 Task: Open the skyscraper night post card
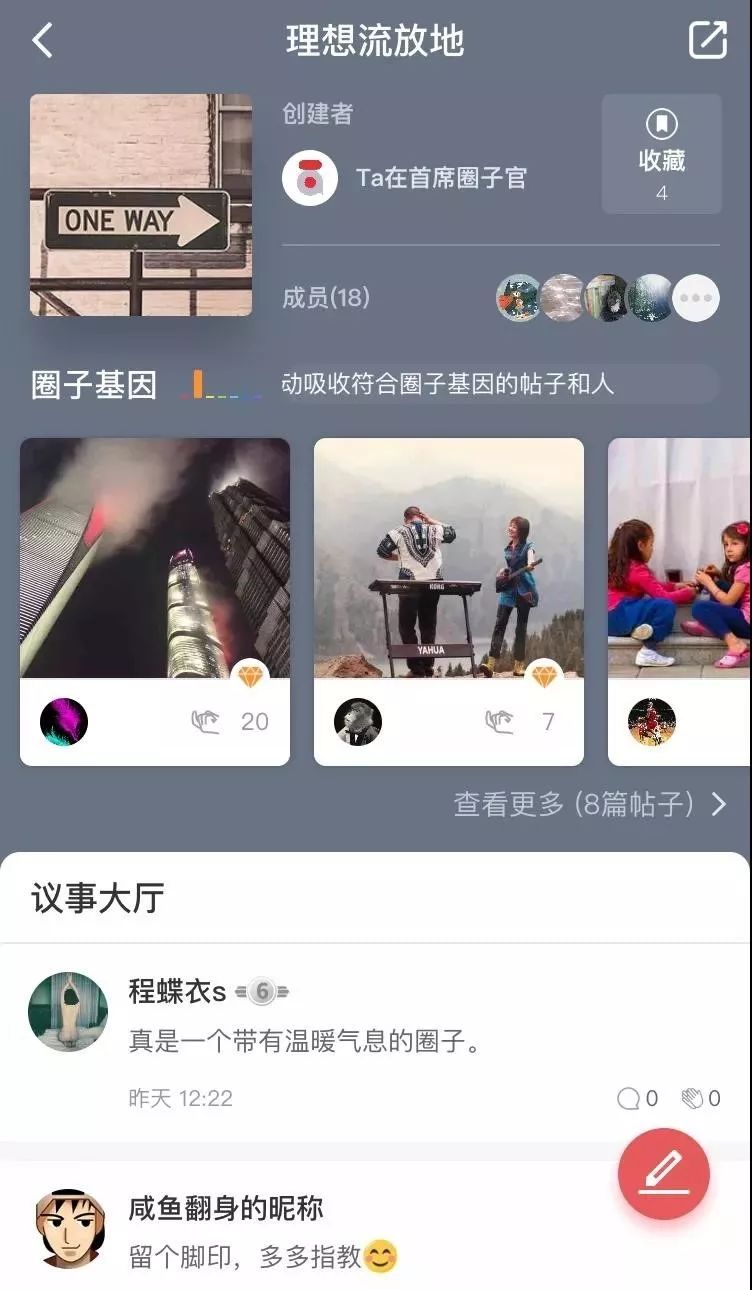click(155, 558)
